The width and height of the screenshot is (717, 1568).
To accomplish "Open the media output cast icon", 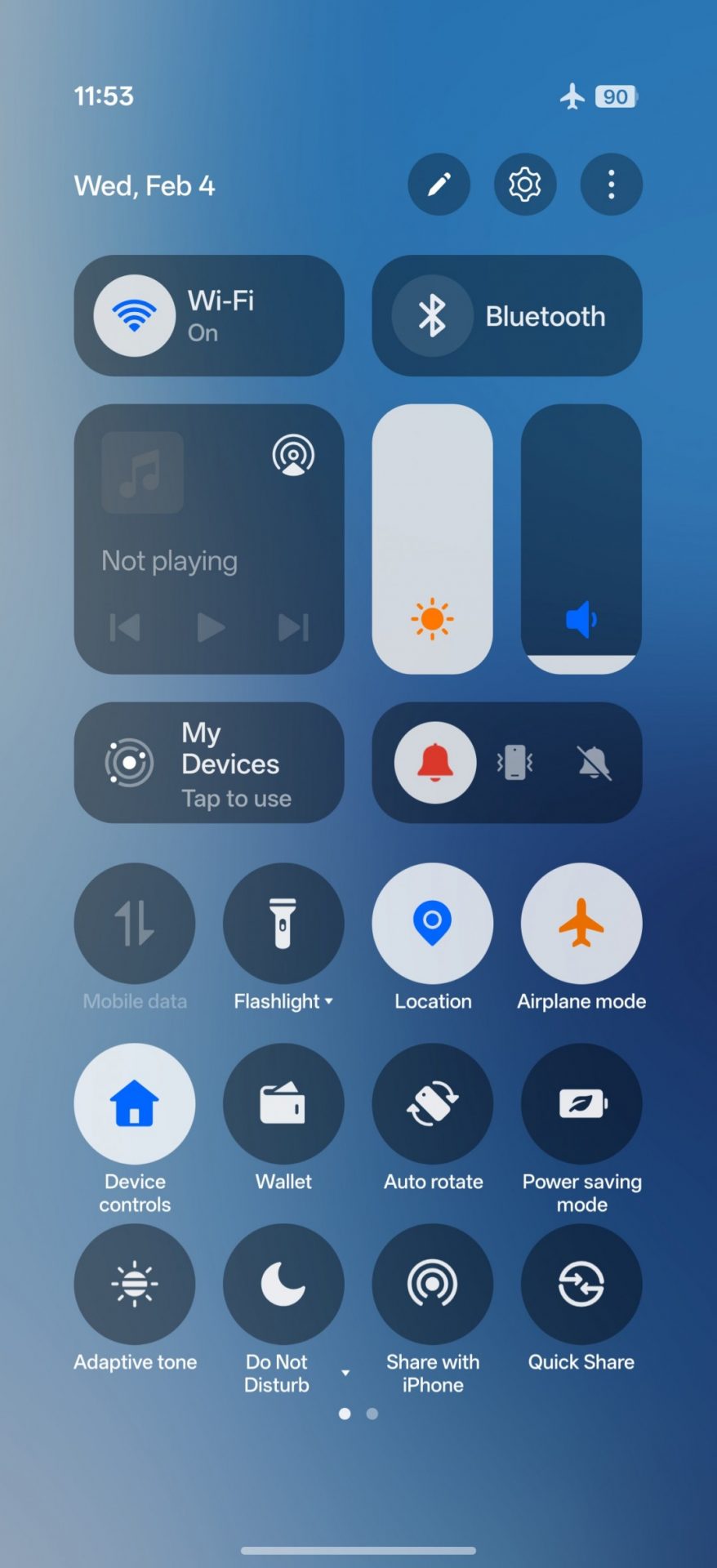I will coord(293,455).
